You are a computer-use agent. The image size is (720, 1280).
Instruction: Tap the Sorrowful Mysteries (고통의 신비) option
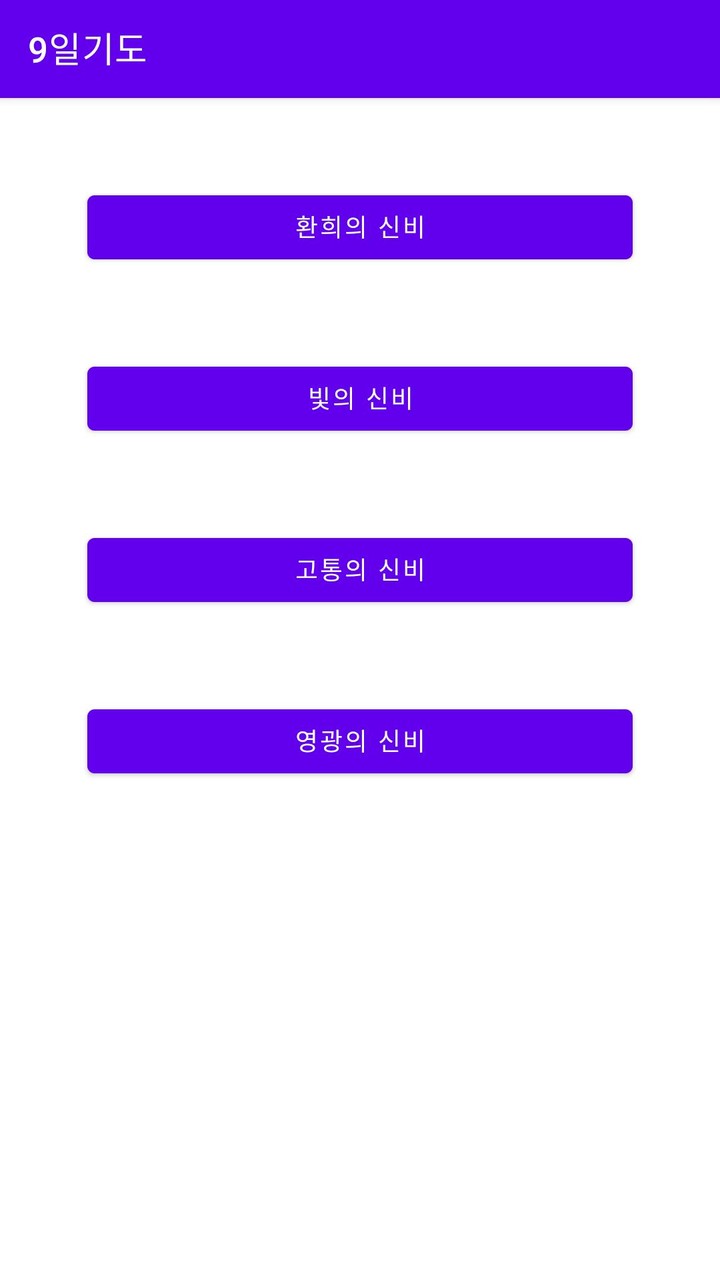click(x=360, y=569)
